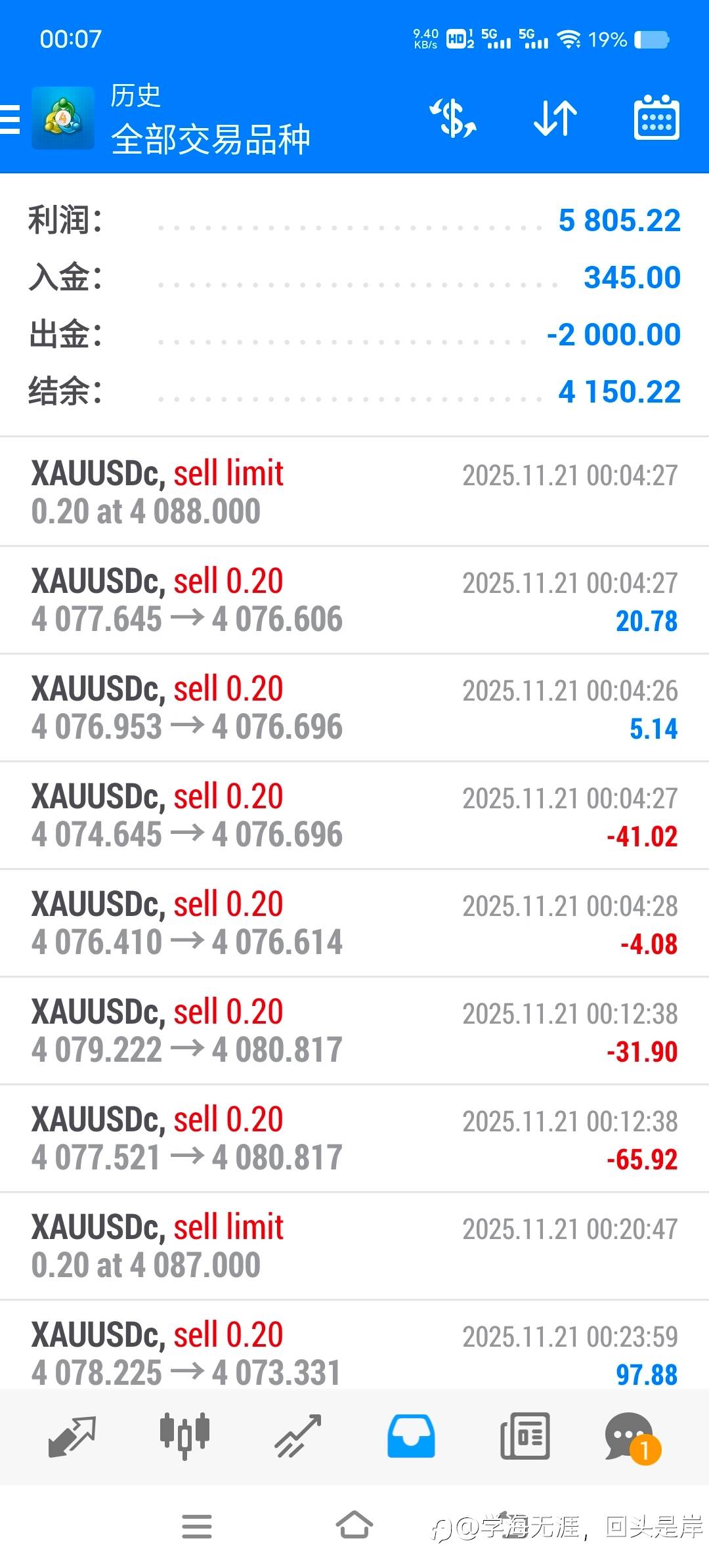Switch to the News tab

coord(525,1436)
